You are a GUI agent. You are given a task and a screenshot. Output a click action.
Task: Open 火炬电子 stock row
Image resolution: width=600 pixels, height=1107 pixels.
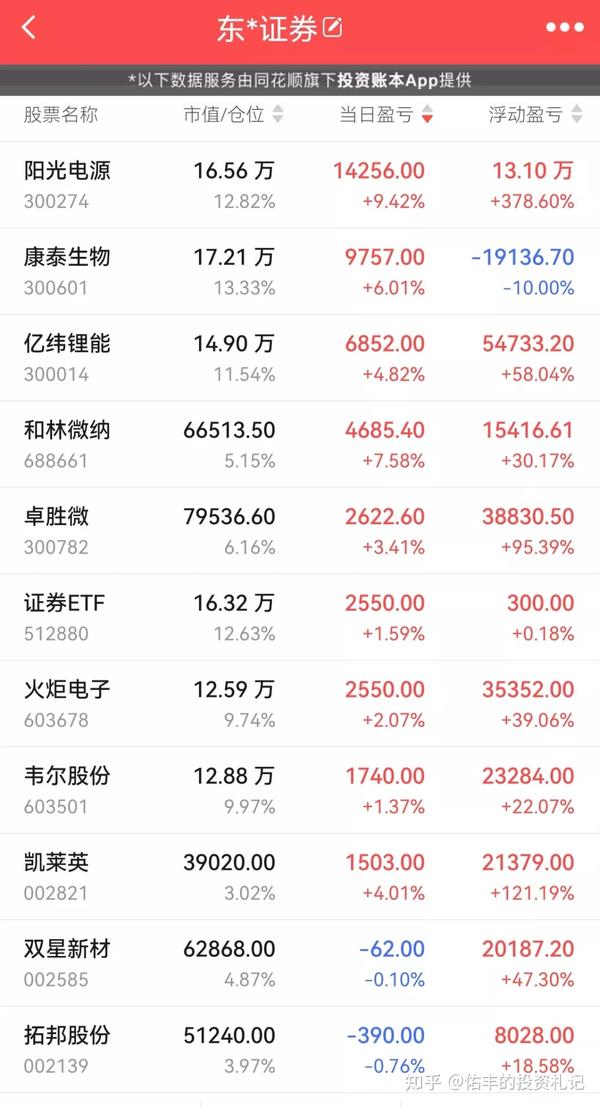[300, 704]
